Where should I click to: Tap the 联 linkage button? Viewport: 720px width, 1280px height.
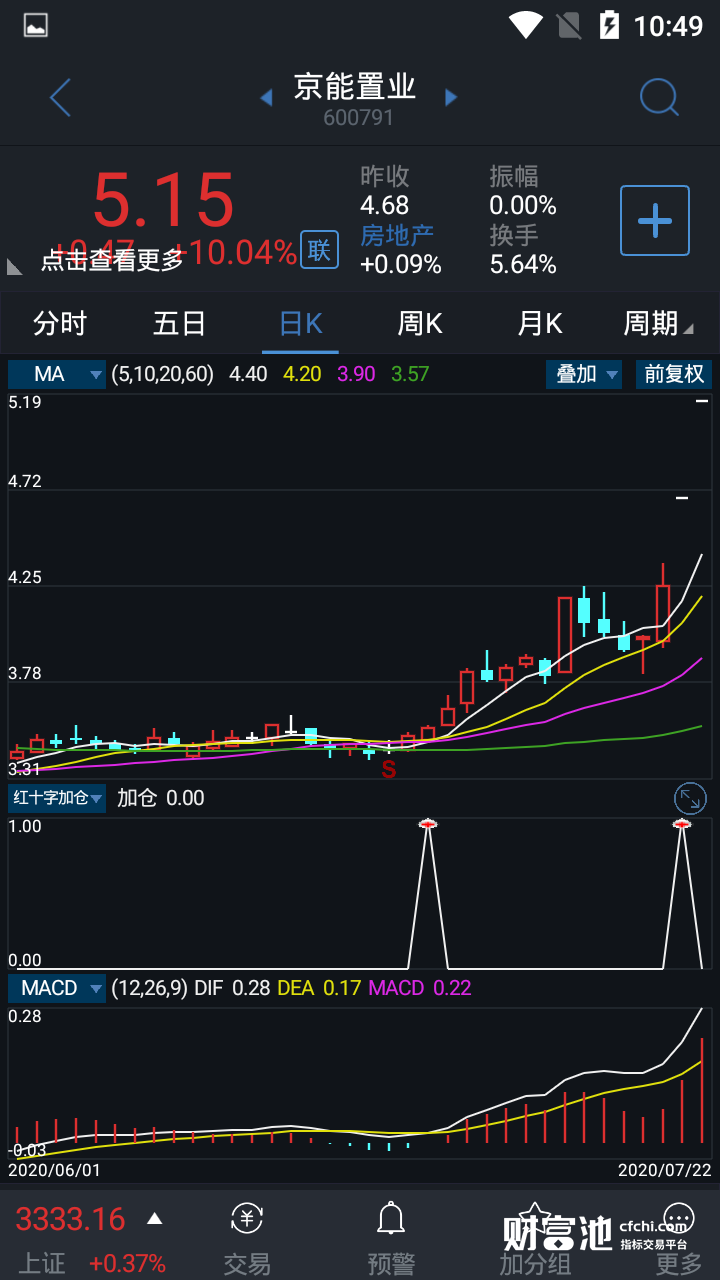click(319, 250)
